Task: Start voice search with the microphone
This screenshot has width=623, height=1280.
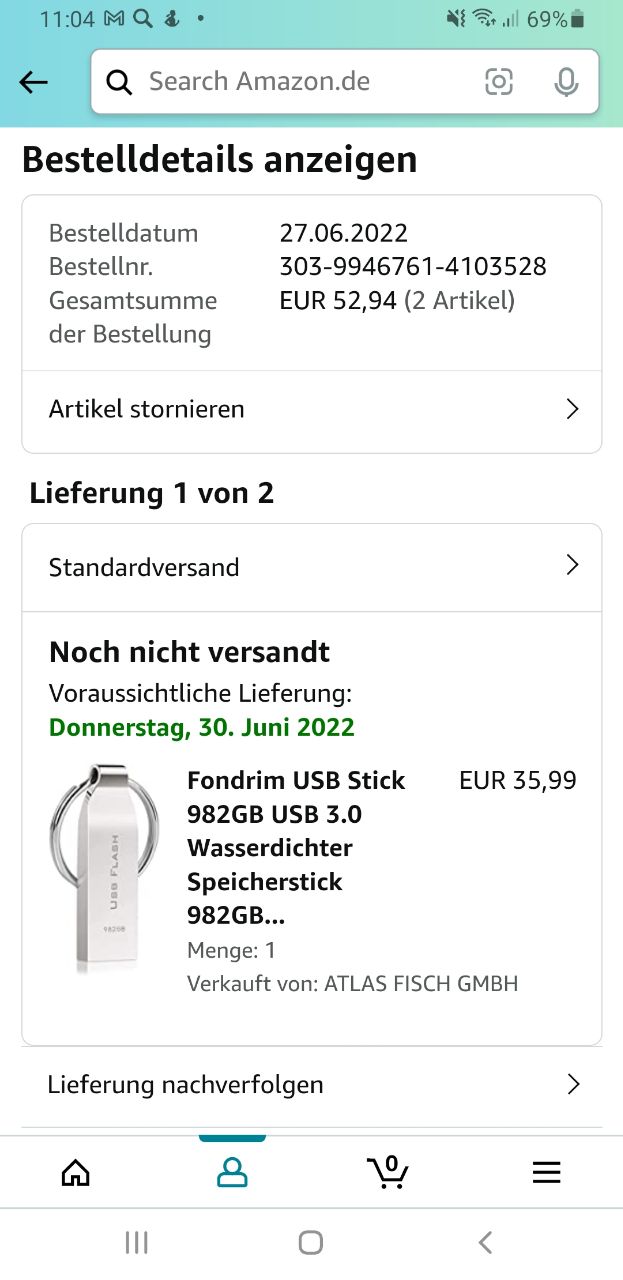Action: 566,82
